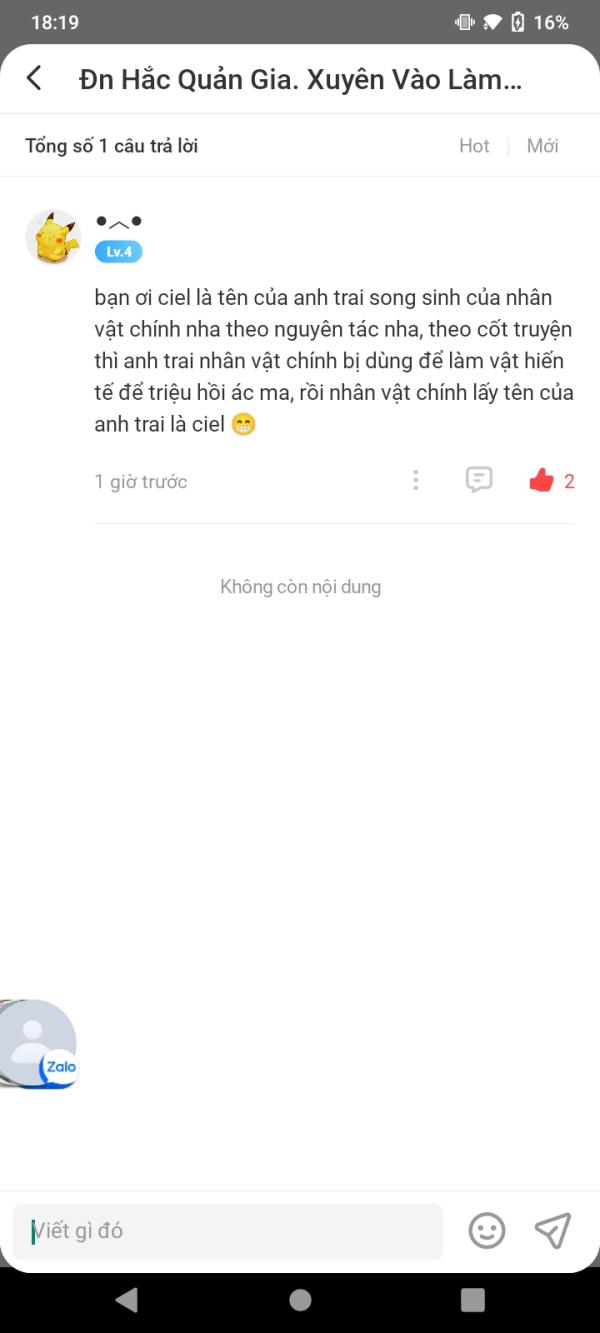Open the emoji picker
Viewport: 600px width, 1333px height.
point(487,1231)
